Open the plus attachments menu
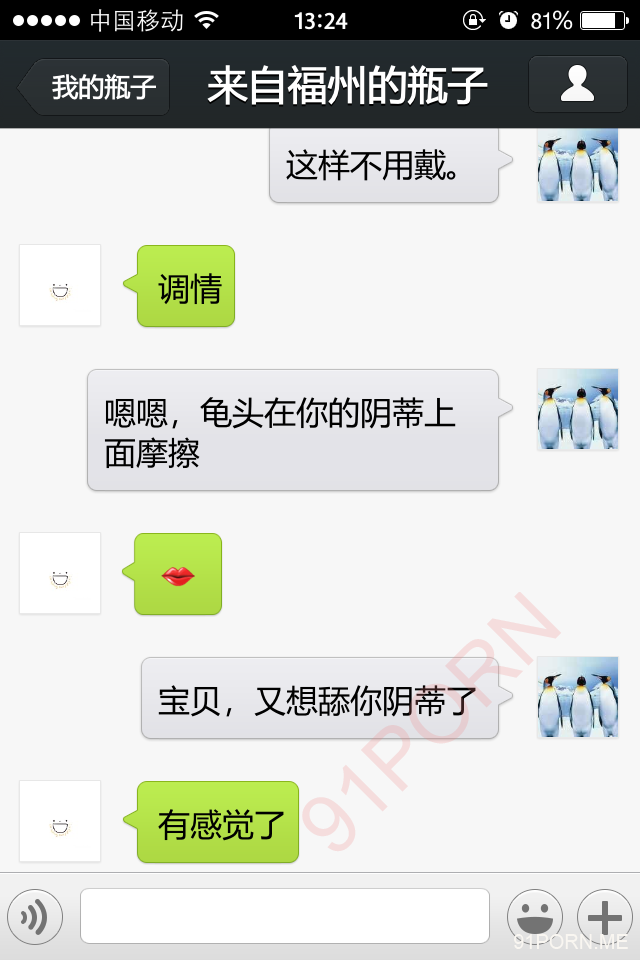Screen dimensions: 640x960 [605, 916]
